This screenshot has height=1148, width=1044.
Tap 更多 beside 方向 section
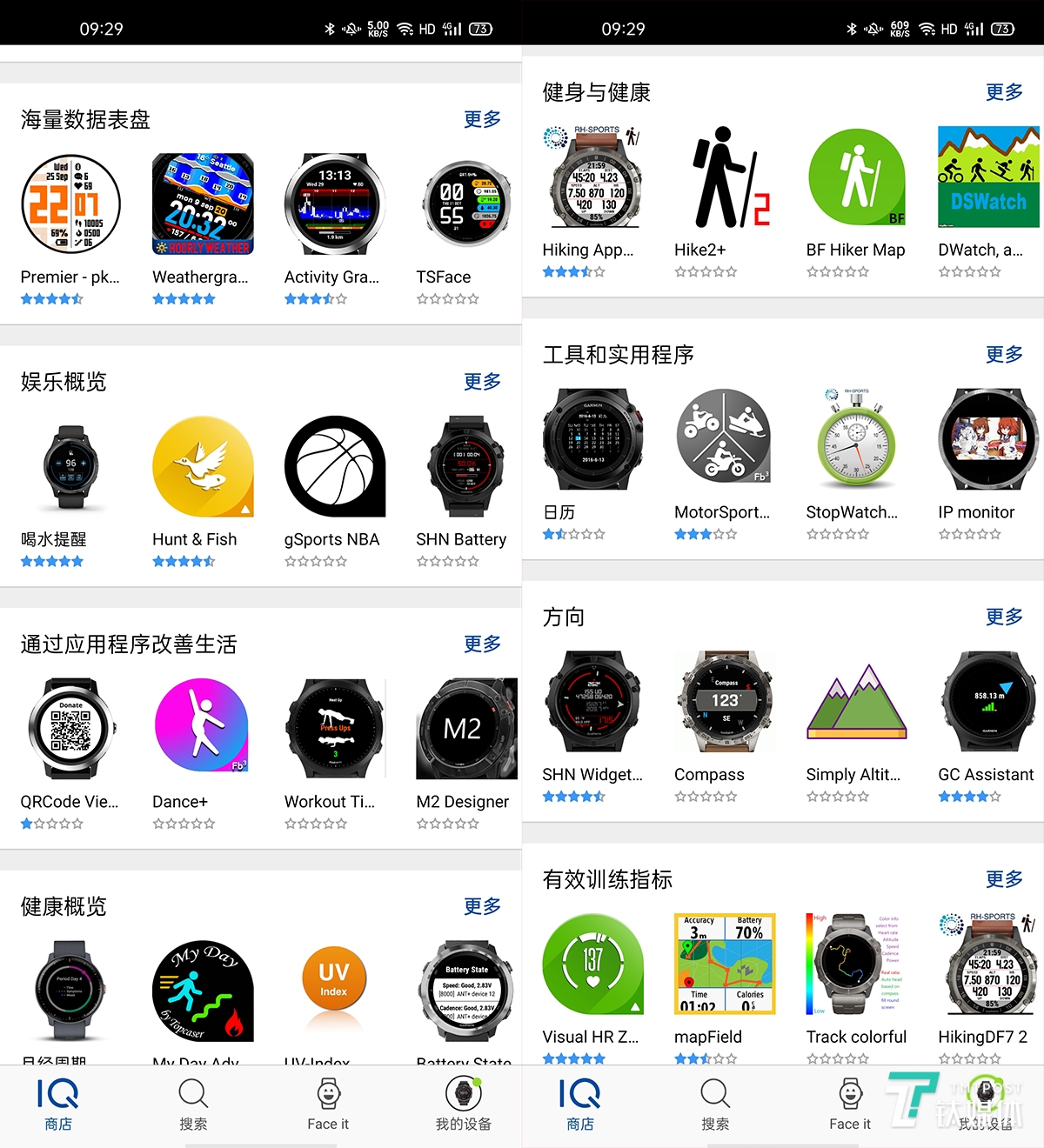[1004, 617]
